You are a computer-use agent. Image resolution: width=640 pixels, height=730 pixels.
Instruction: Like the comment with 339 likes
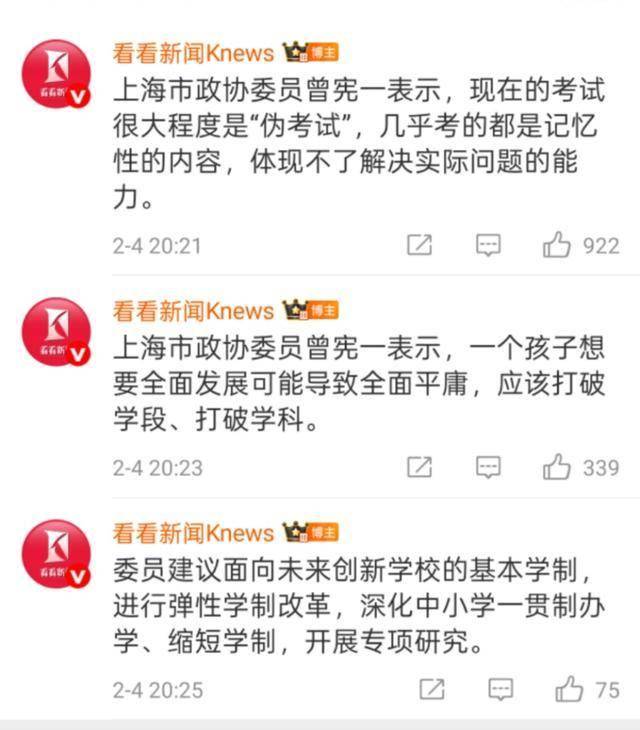click(x=557, y=467)
